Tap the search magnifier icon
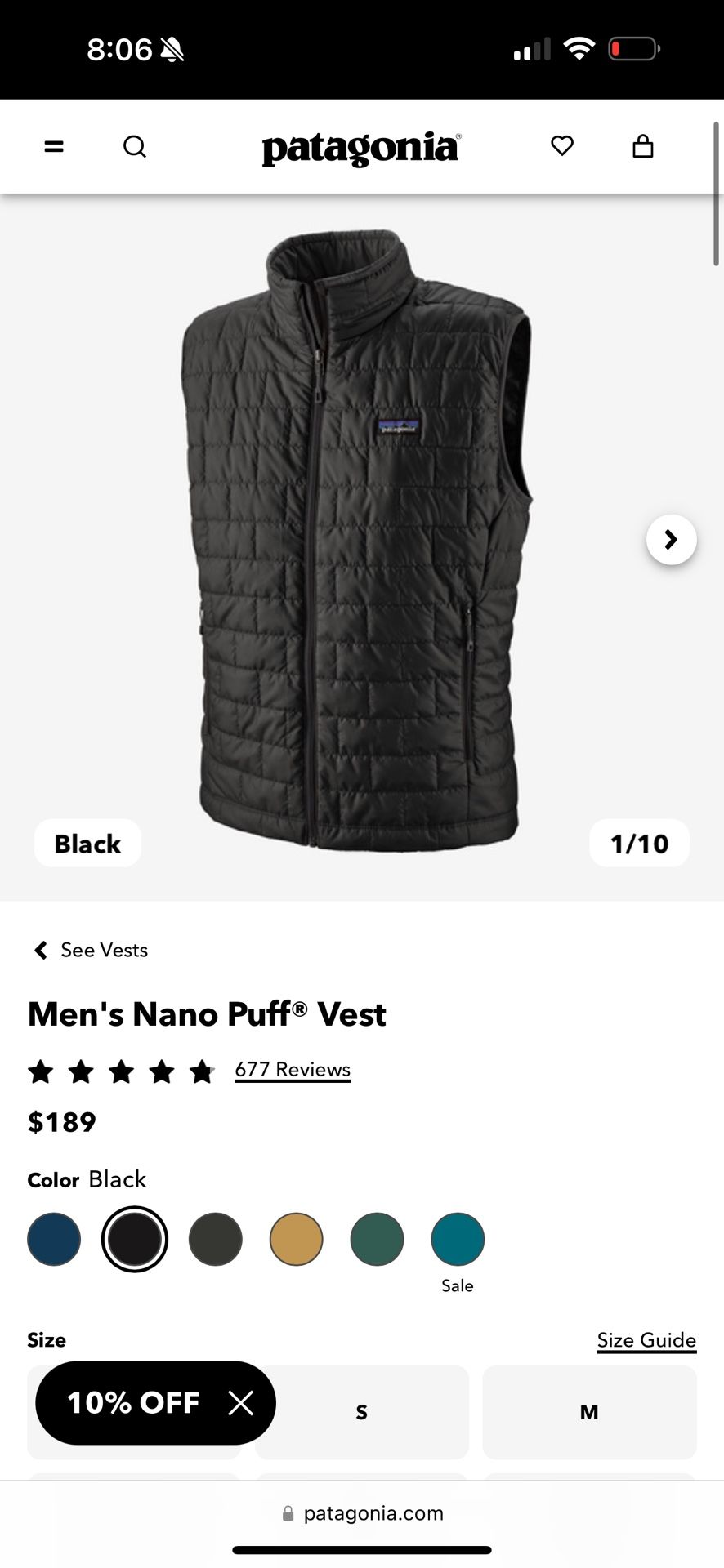The image size is (724, 1568). (x=135, y=146)
